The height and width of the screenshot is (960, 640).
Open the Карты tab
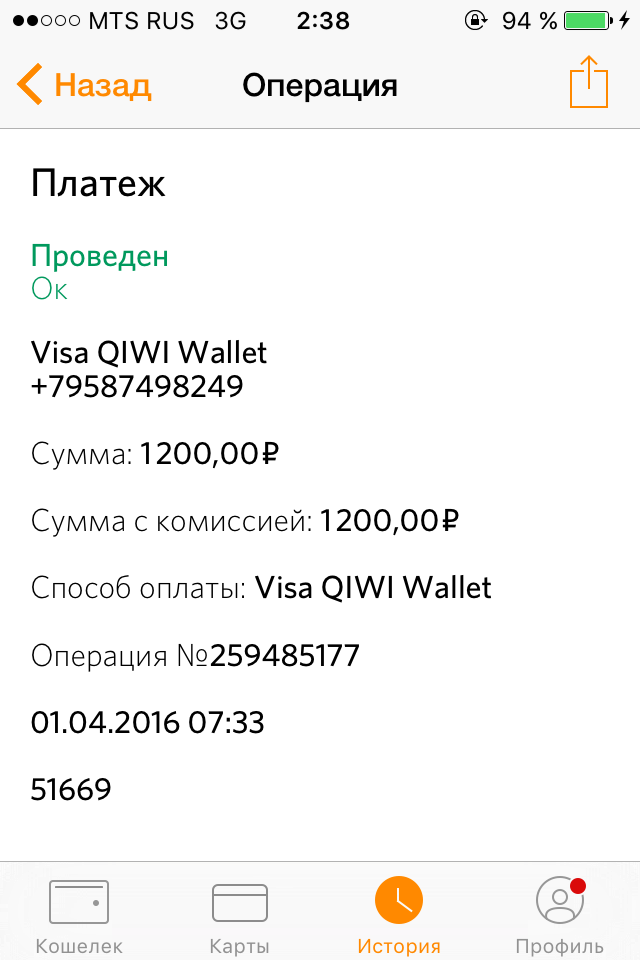click(x=239, y=915)
